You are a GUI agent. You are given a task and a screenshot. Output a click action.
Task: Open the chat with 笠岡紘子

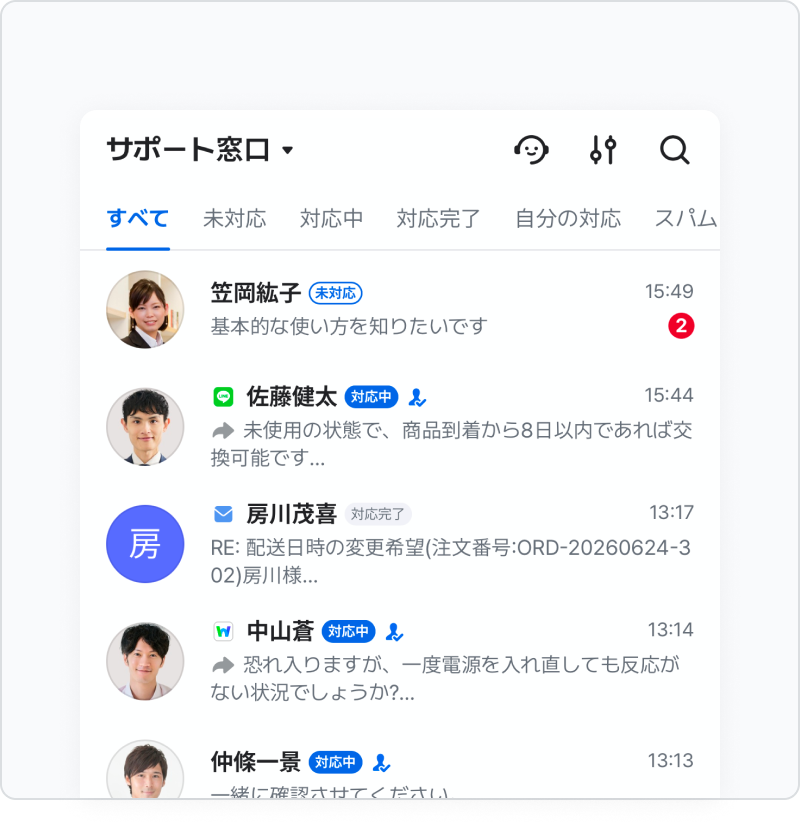point(400,310)
